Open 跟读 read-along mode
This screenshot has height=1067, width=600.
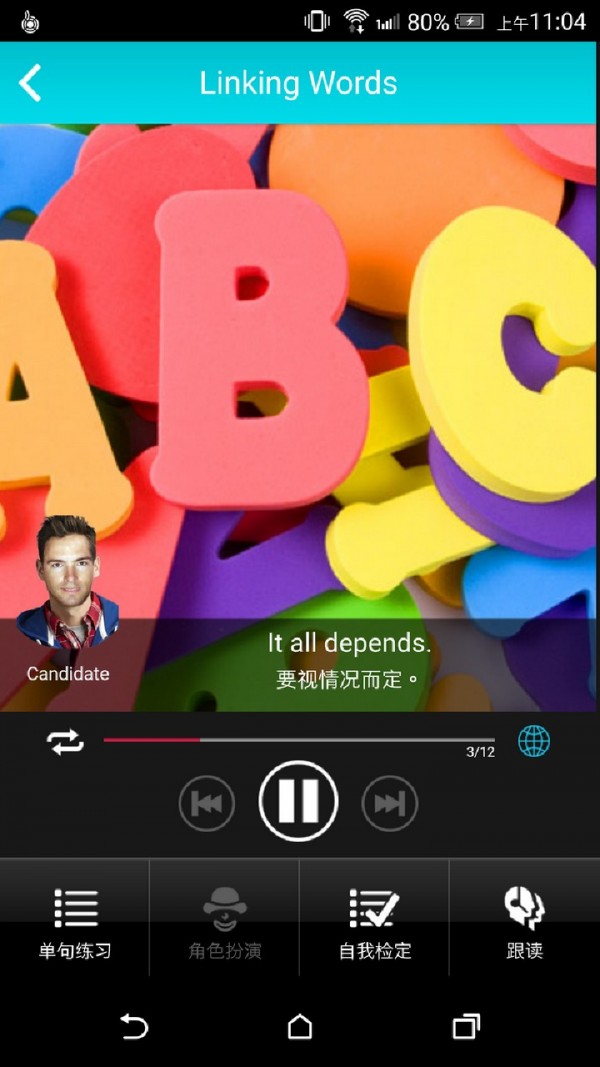(524, 922)
